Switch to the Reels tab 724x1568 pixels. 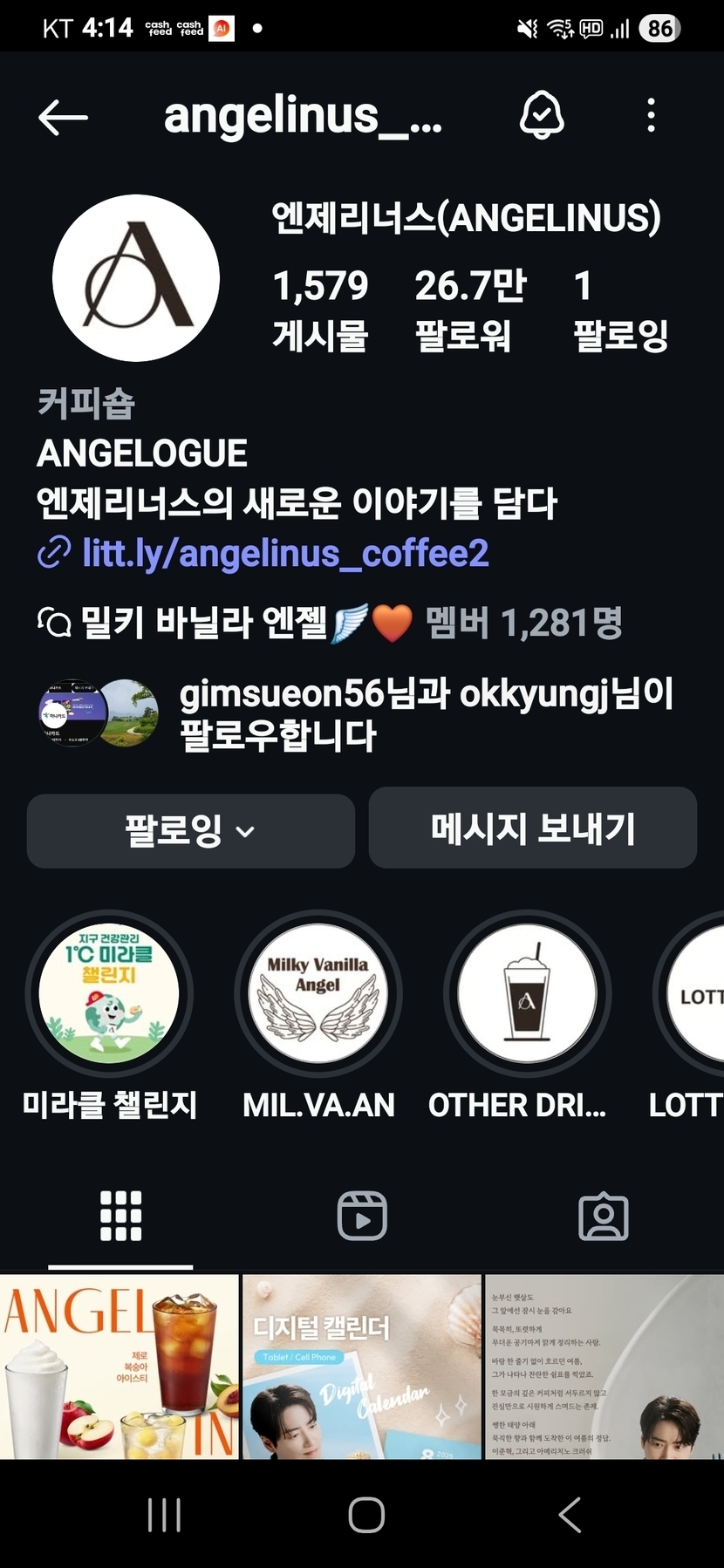click(x=362, y=1215)
